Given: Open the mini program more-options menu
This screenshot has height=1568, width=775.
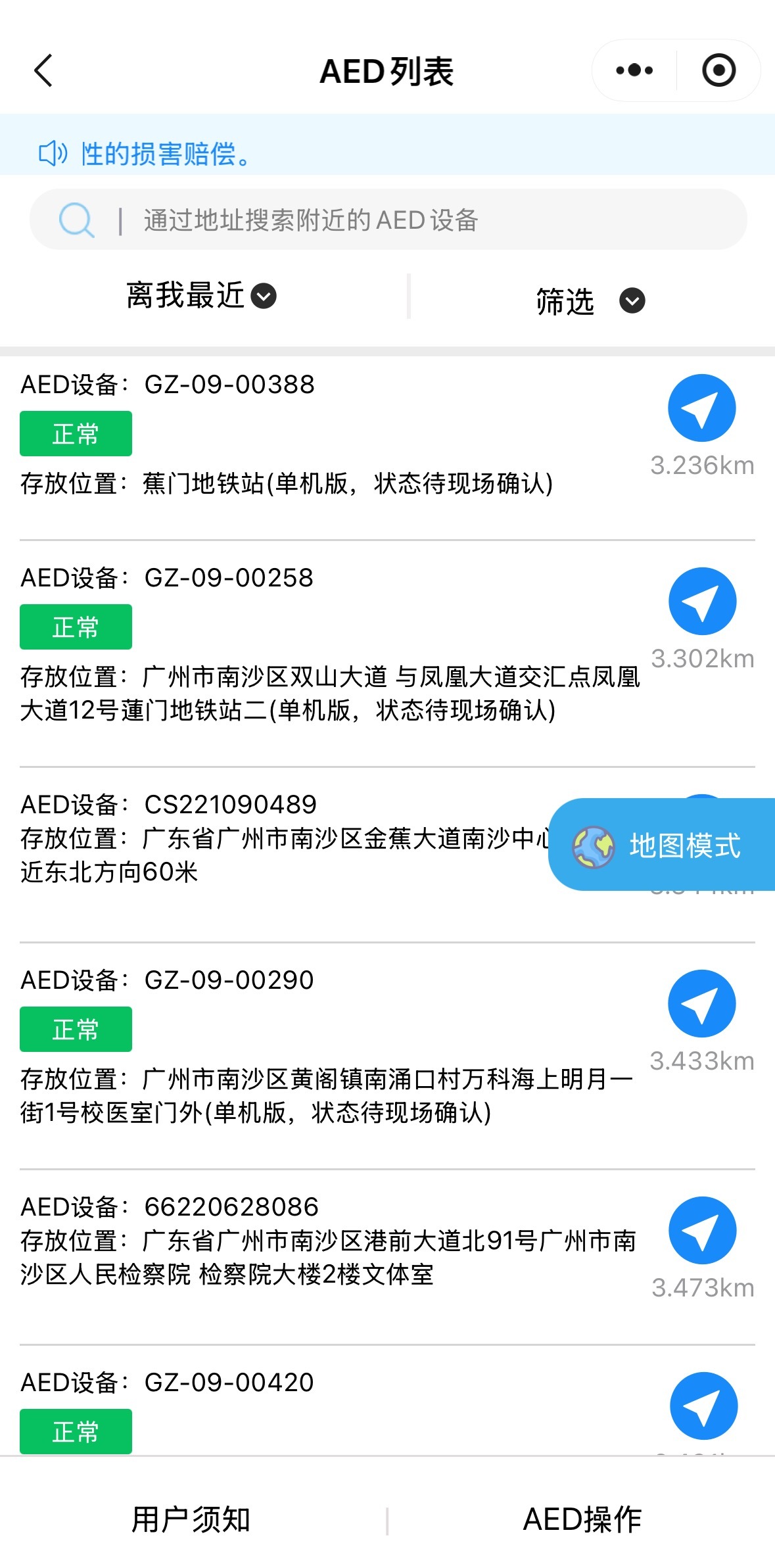Looking at the screenshot, I should coord(634,70).
